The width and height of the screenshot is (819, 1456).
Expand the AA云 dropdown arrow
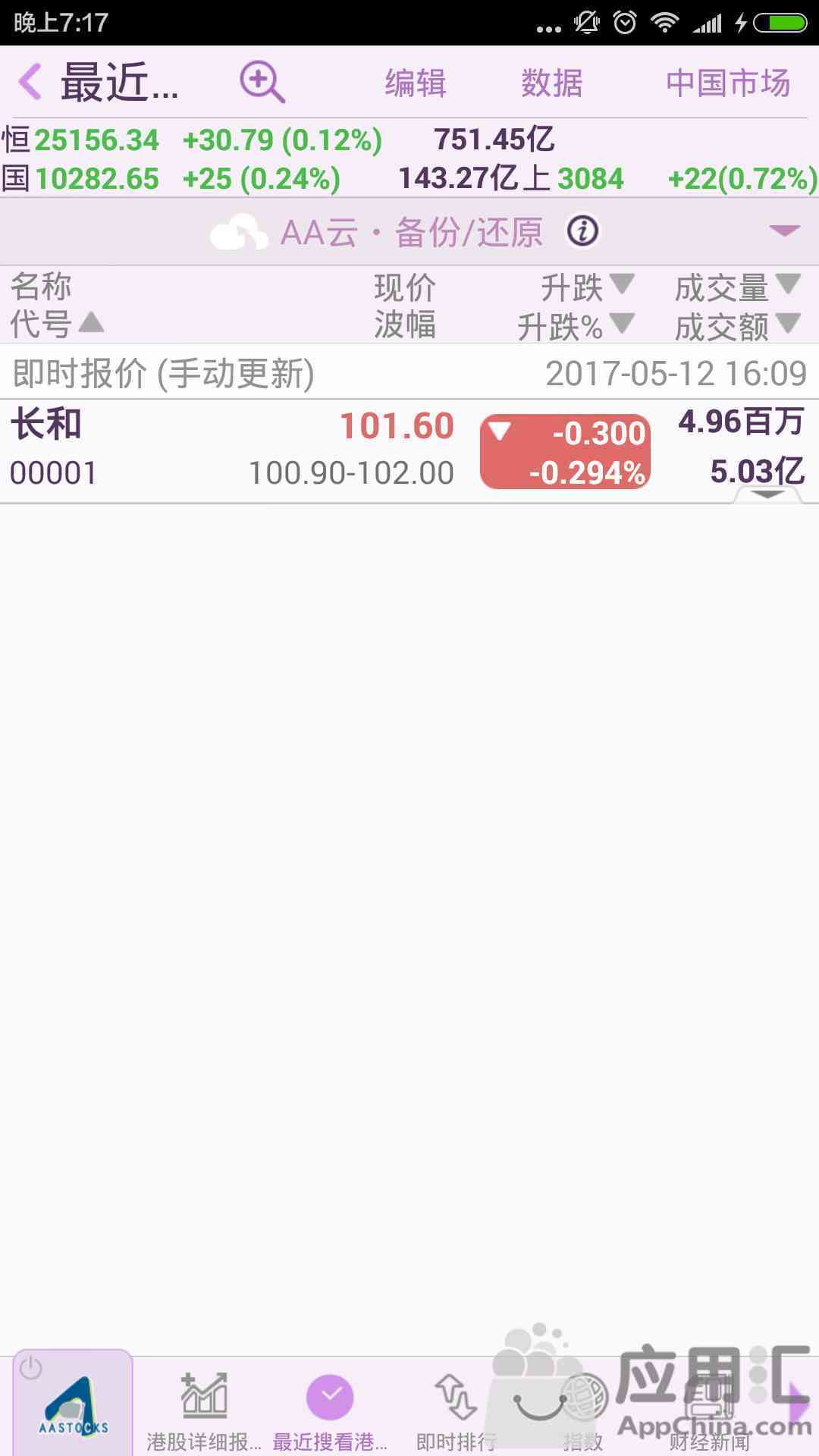pyautogui.click(x=784, y=230)
